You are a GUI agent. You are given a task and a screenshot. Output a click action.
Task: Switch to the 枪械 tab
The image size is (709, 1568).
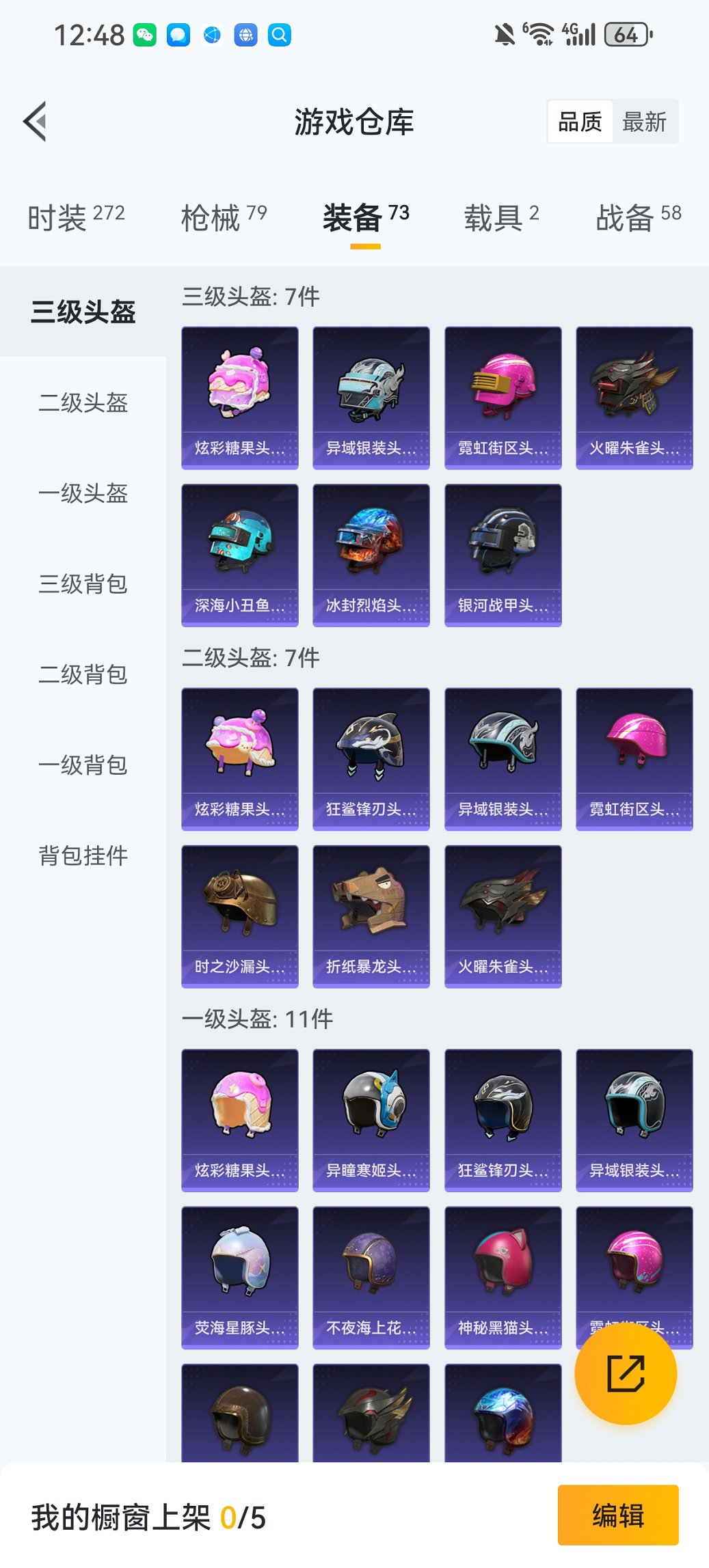[x=224, y=217]
